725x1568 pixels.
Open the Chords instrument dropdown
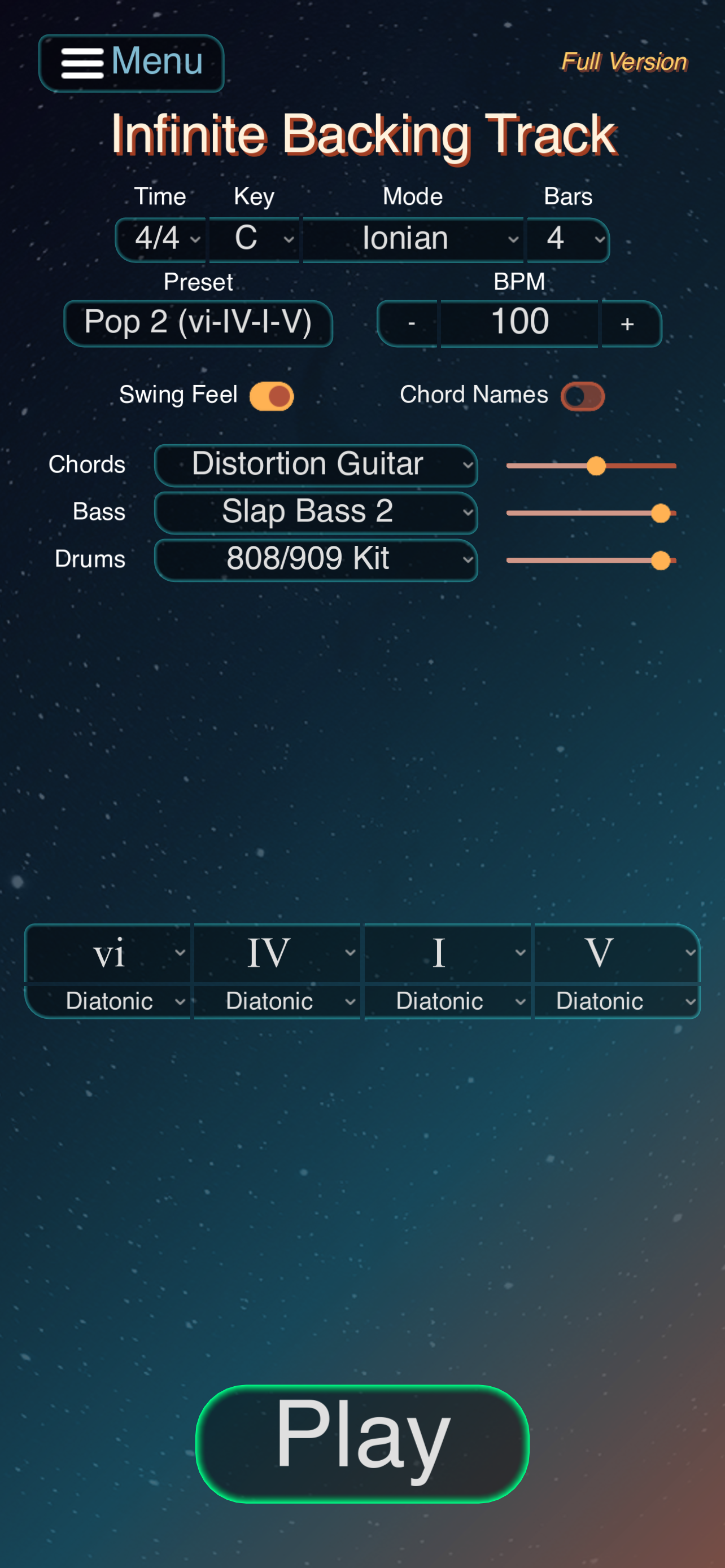click(316, 466)
